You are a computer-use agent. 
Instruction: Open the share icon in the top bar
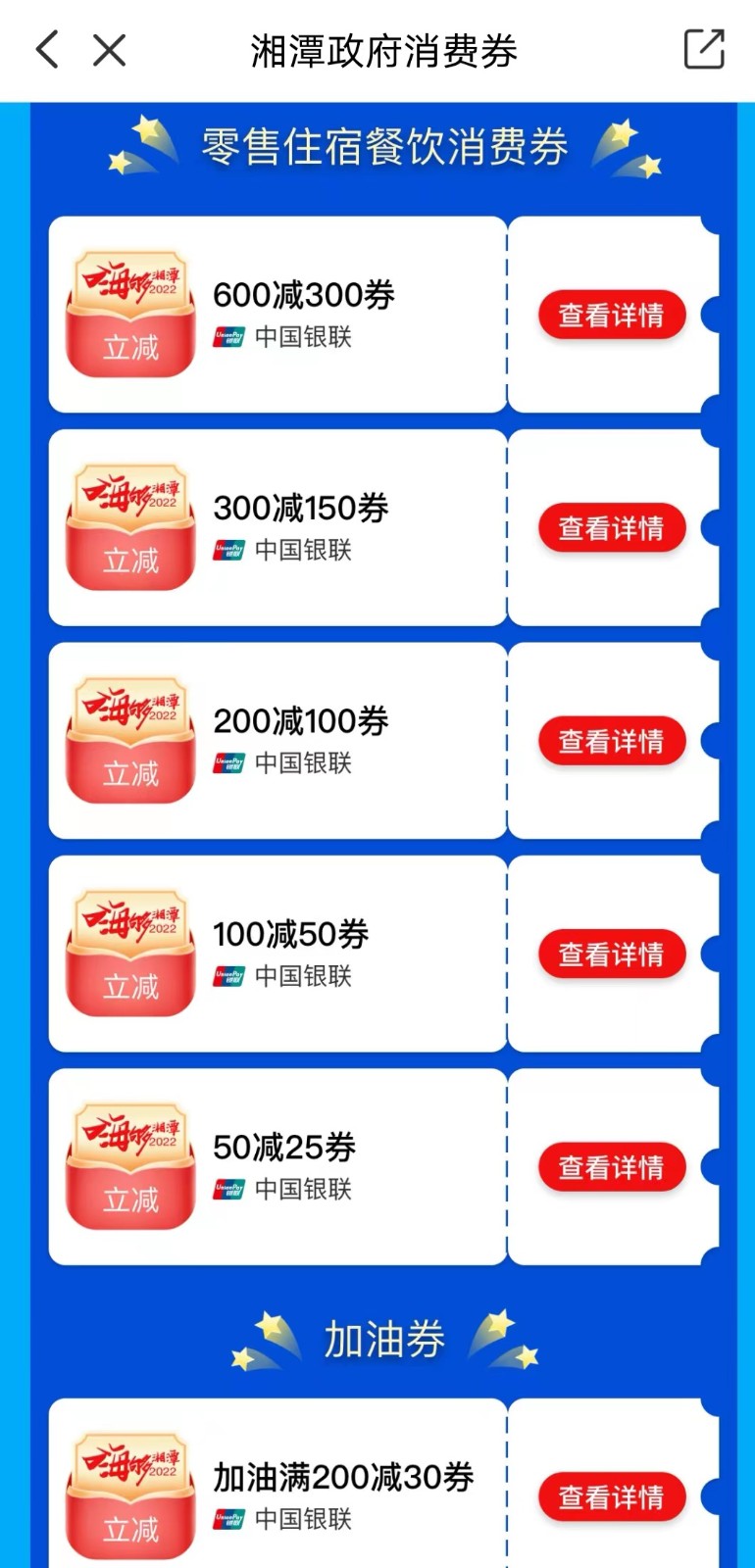(704, 49)
